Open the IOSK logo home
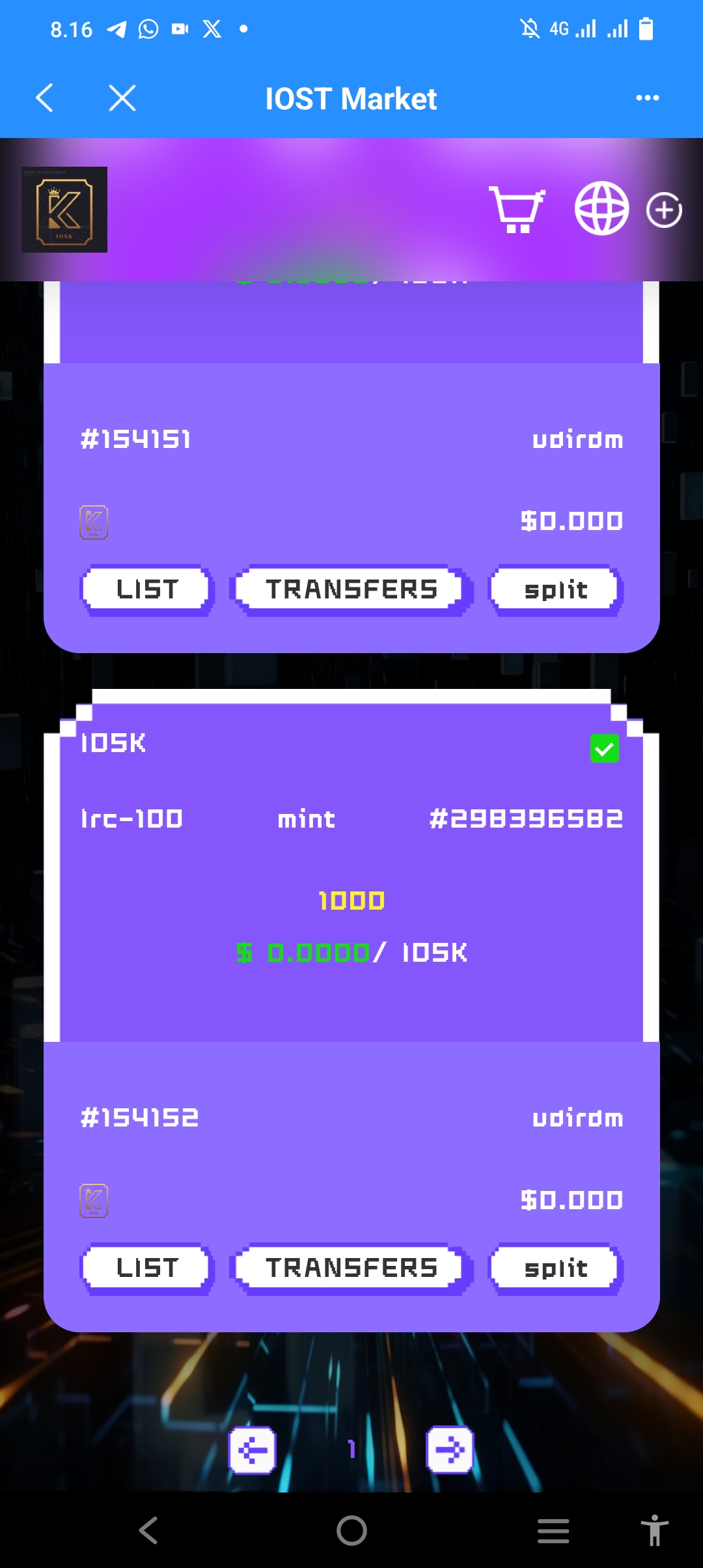The image size is (703, 1568). click(64, 210)
